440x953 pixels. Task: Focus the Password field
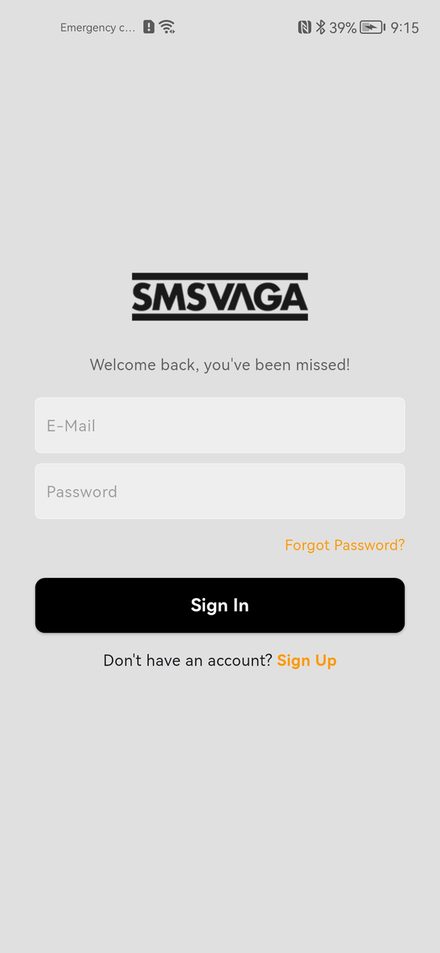219,491
